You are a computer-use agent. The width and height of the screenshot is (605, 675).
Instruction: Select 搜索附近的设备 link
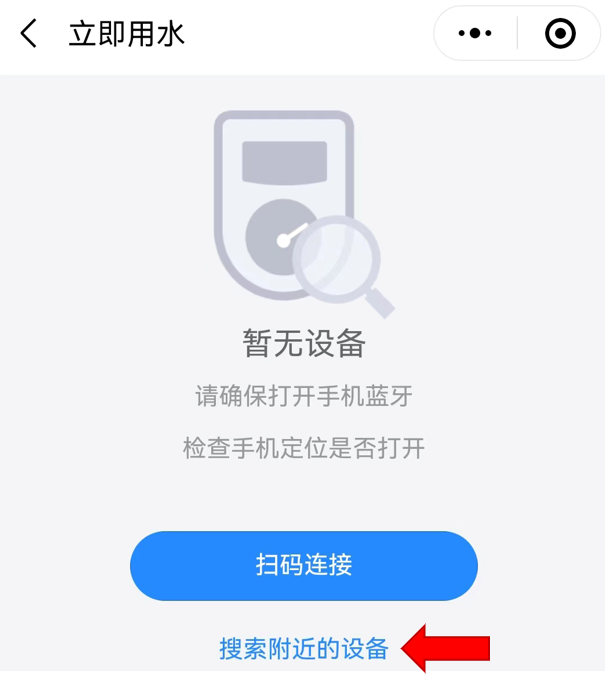pos(303,649)
